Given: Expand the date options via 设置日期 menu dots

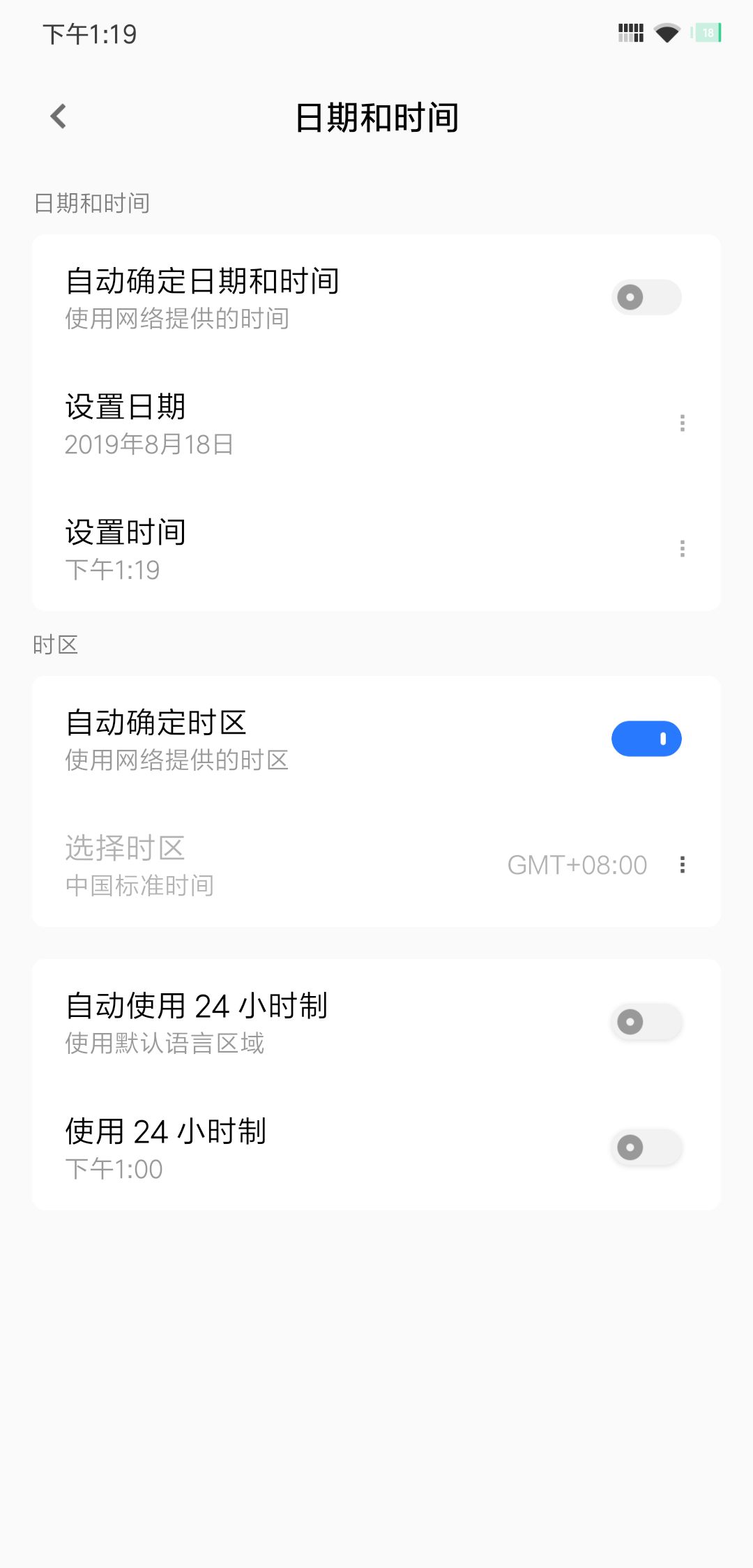Looking at the screenshot, I should [x=682, y=423].
